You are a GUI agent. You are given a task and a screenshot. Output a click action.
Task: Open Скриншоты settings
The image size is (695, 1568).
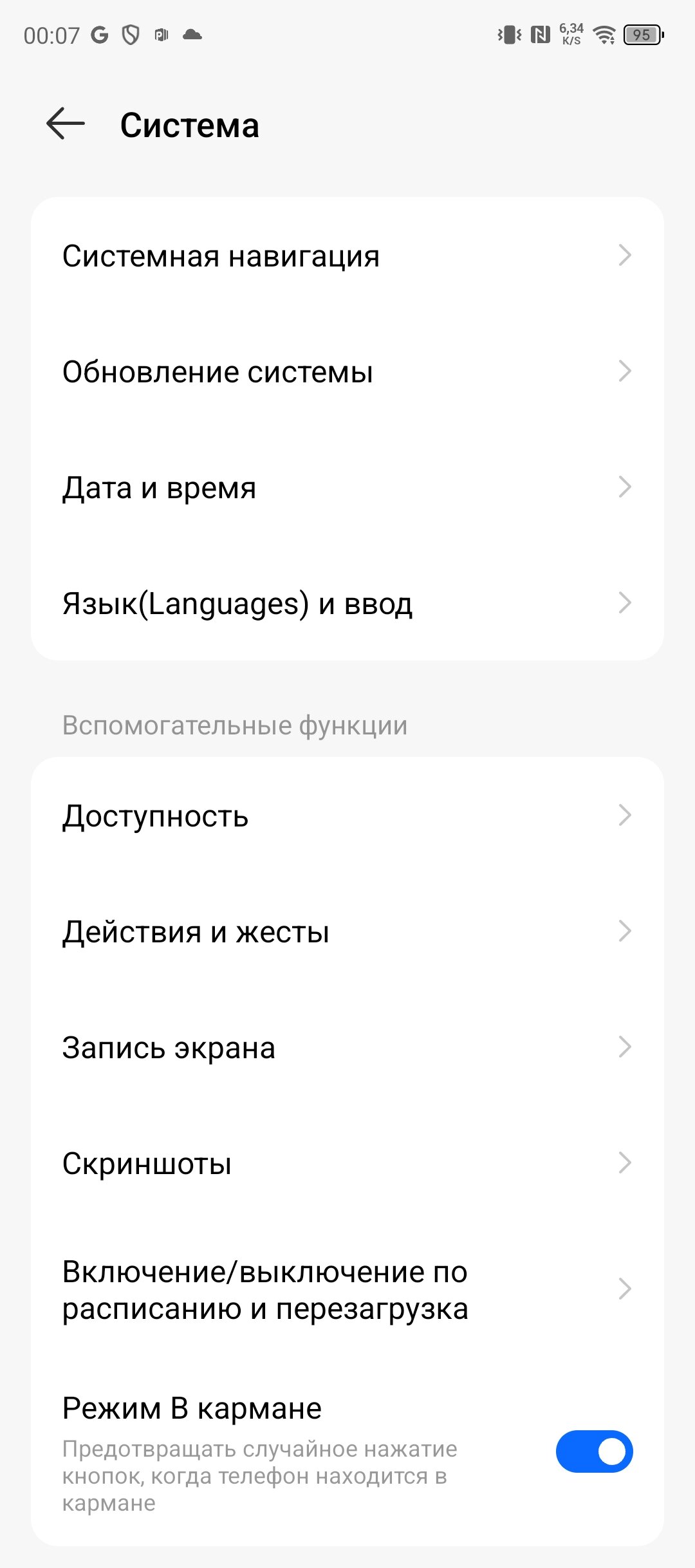pos(347,1163)
